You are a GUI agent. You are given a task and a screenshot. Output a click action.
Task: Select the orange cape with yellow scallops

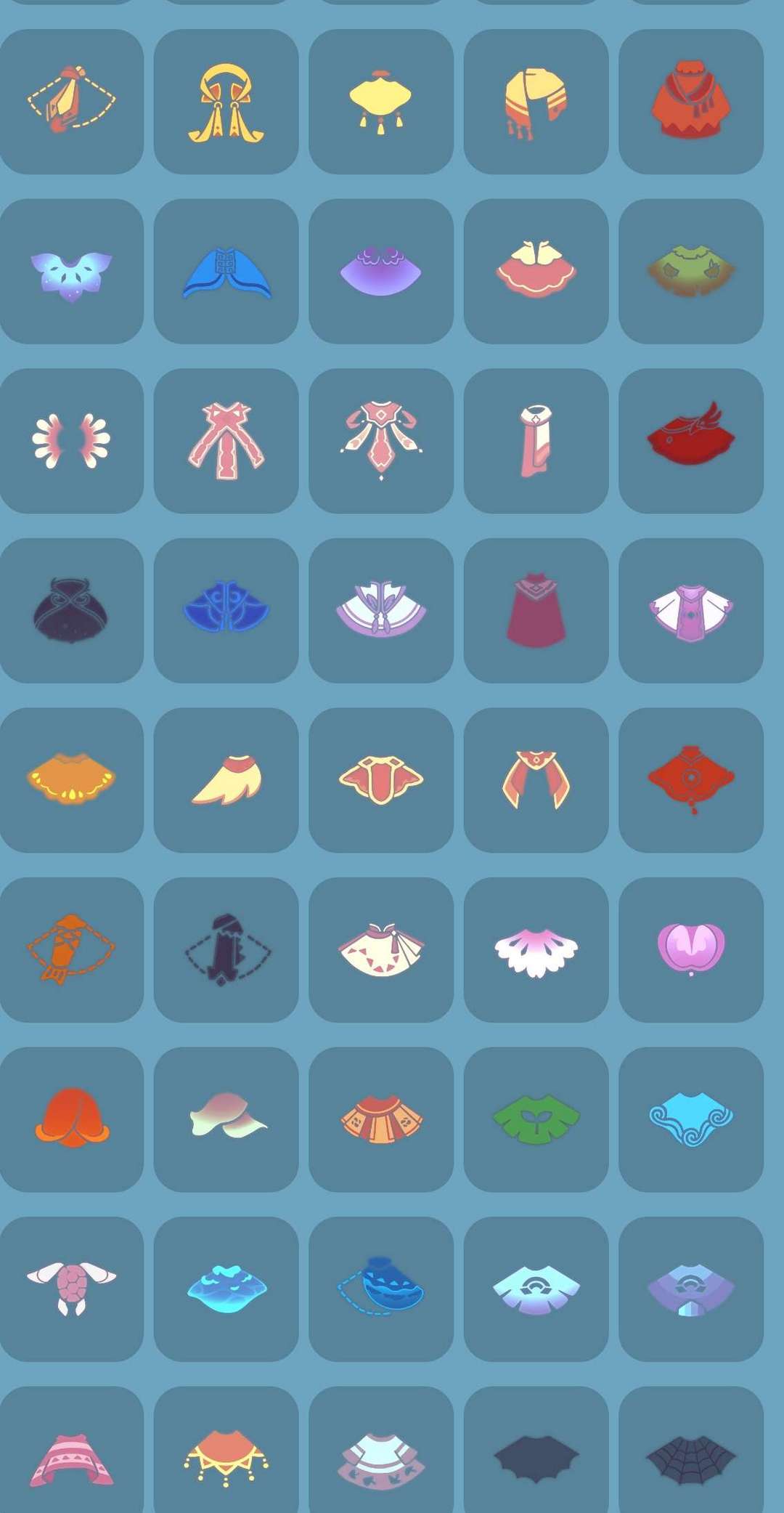[71, 780]
